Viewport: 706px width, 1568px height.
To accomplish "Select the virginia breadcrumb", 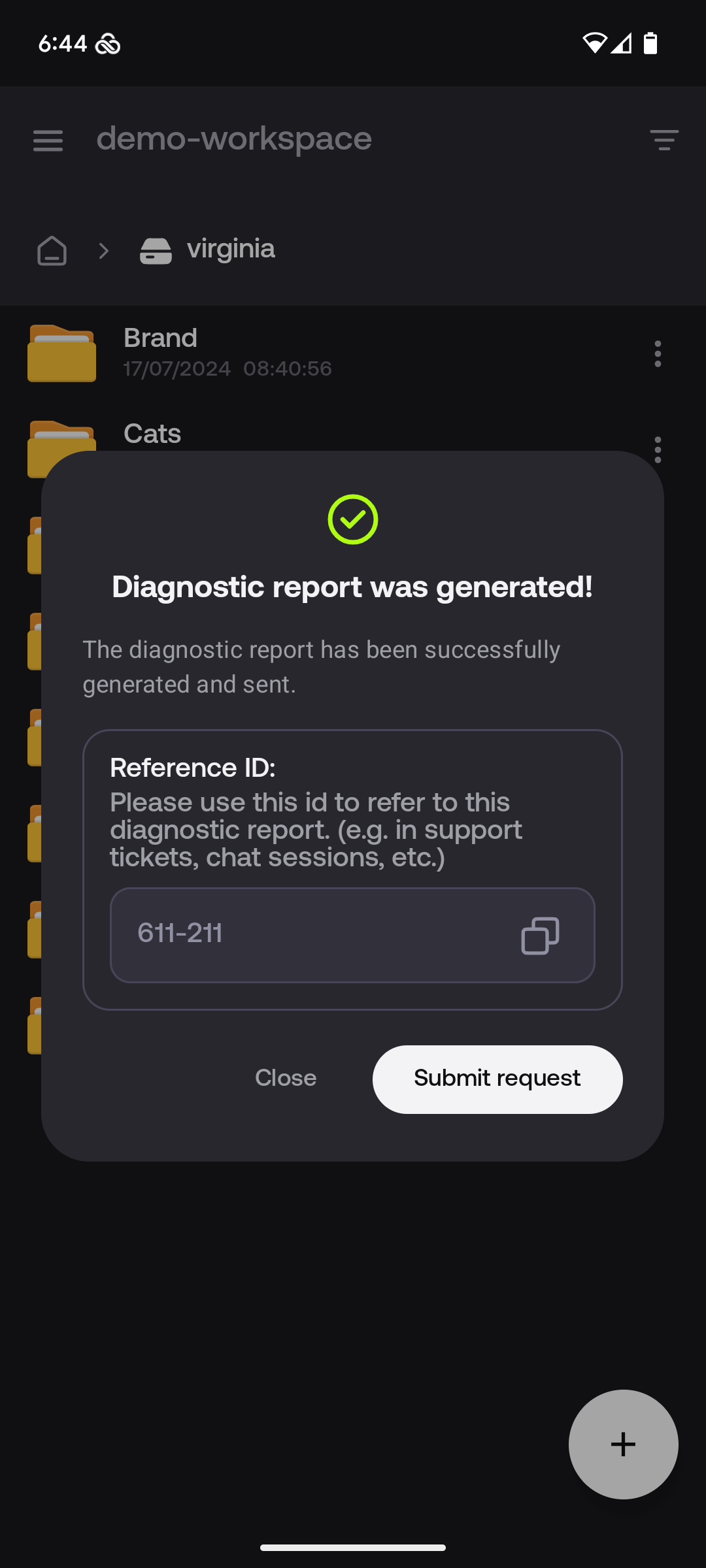I will pos(229,250).
